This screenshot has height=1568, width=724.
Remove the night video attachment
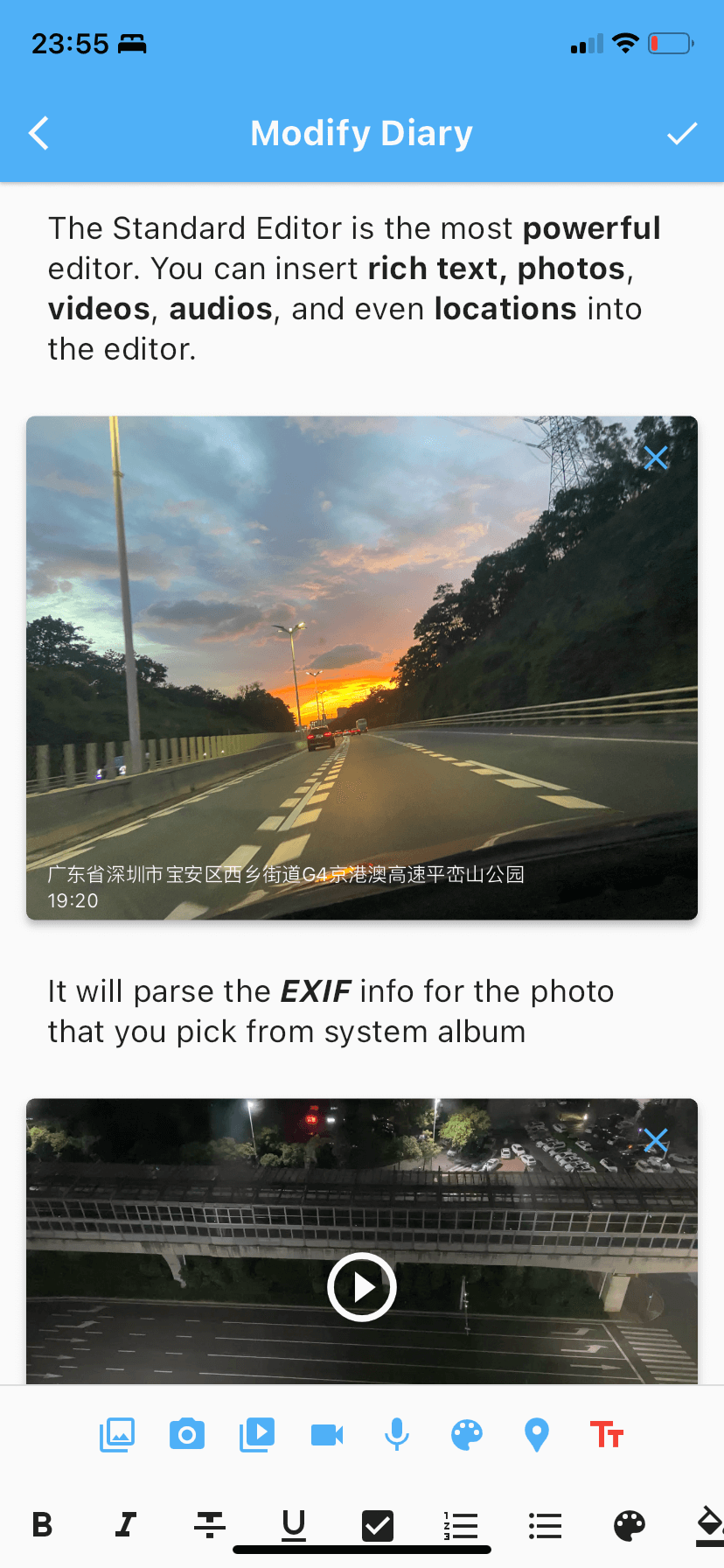point(656,1140)
